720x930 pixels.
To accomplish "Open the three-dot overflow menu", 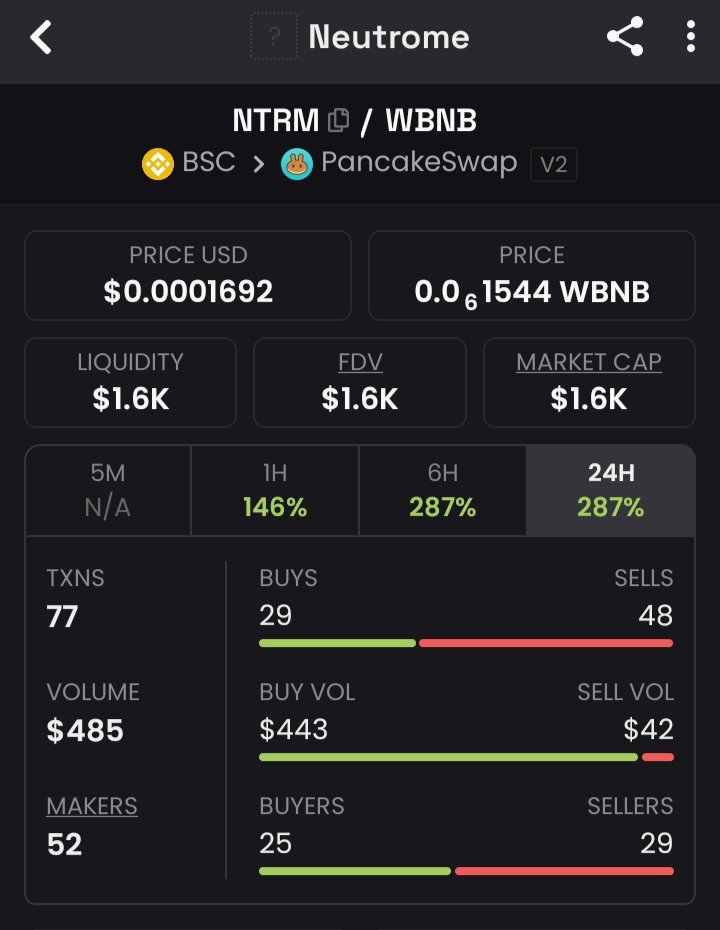I will coord(690,36).
